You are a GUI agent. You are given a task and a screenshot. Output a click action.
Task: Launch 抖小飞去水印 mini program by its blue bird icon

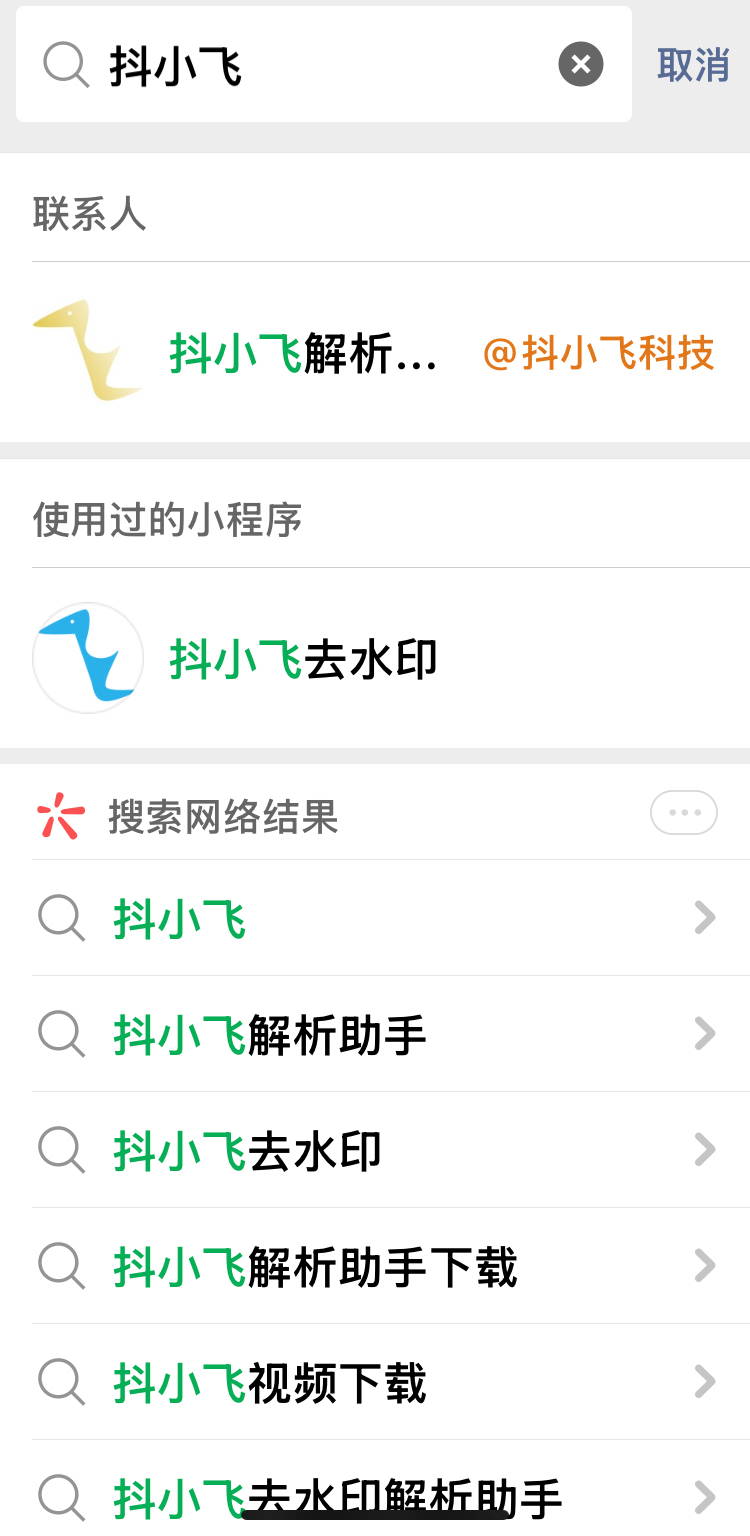pos(87,657)
